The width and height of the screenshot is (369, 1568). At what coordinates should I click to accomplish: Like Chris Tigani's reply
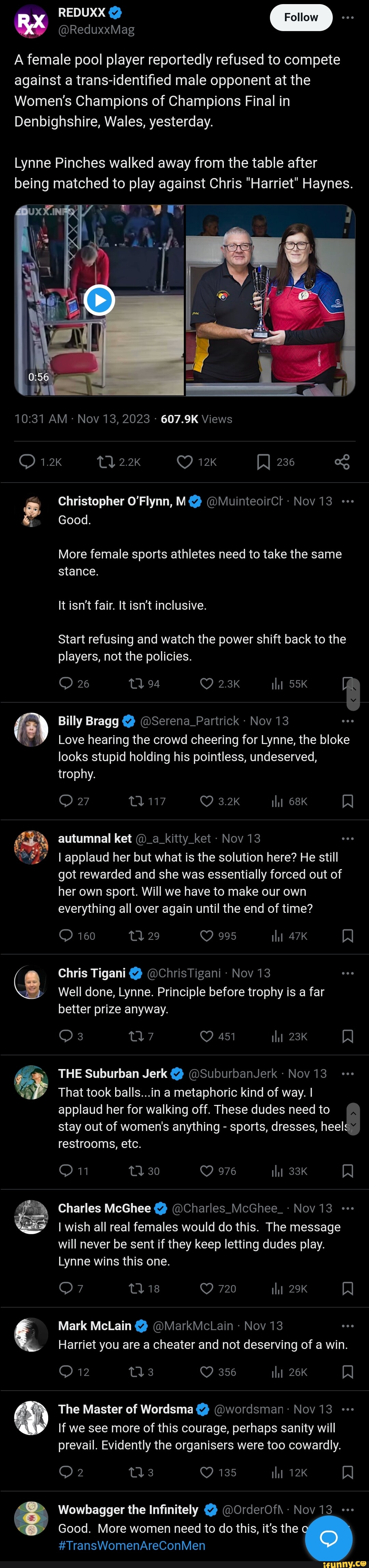click(x=207, y=1036)
